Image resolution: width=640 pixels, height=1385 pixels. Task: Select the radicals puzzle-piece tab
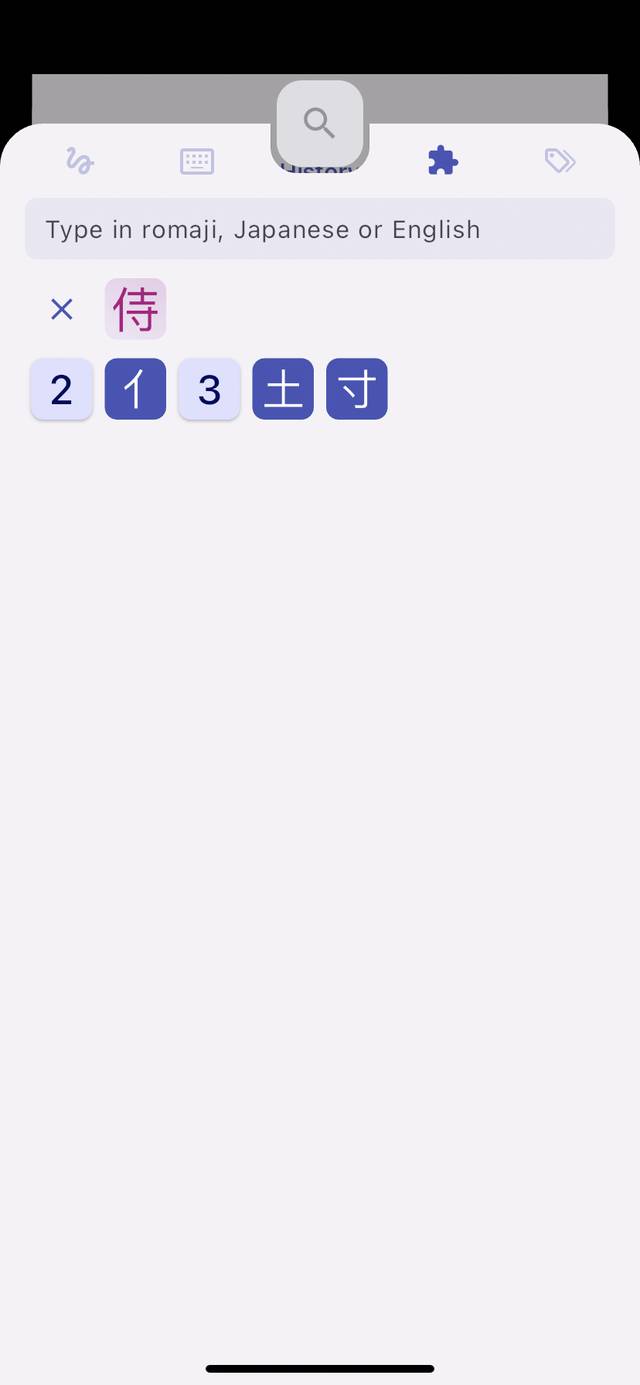[442, 160]
